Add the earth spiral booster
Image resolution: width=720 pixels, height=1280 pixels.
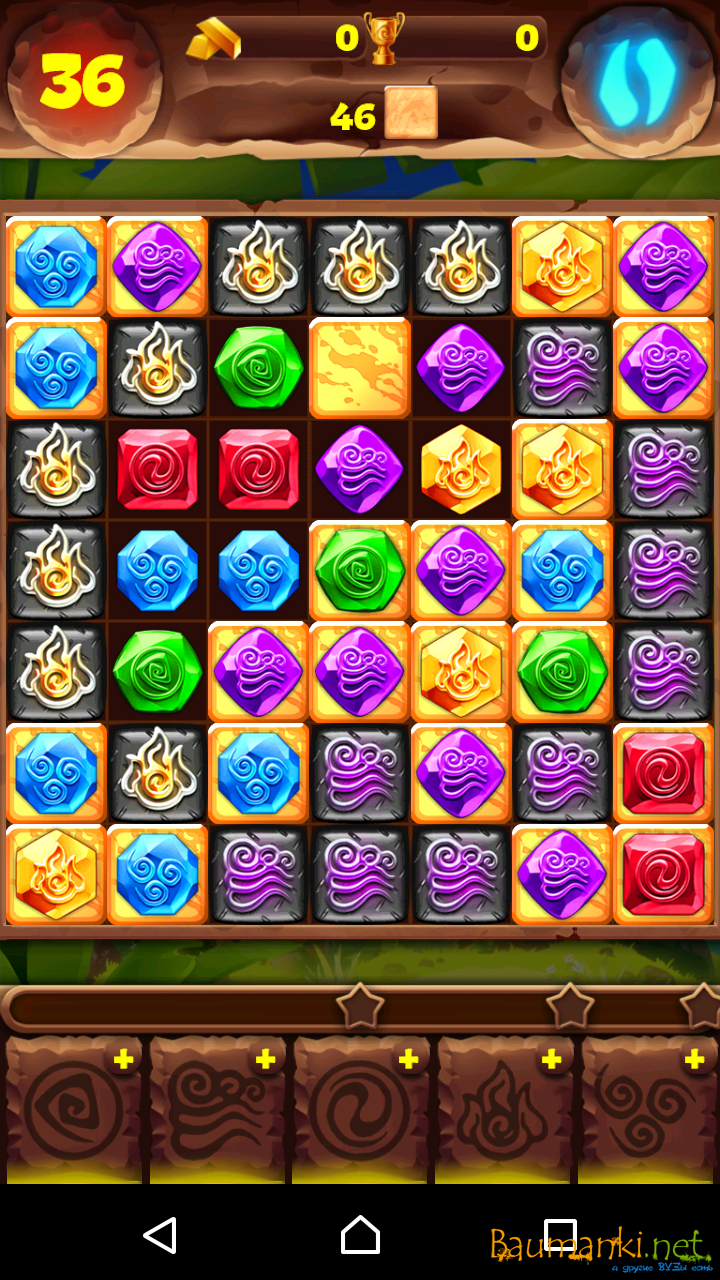point(123,1059)
